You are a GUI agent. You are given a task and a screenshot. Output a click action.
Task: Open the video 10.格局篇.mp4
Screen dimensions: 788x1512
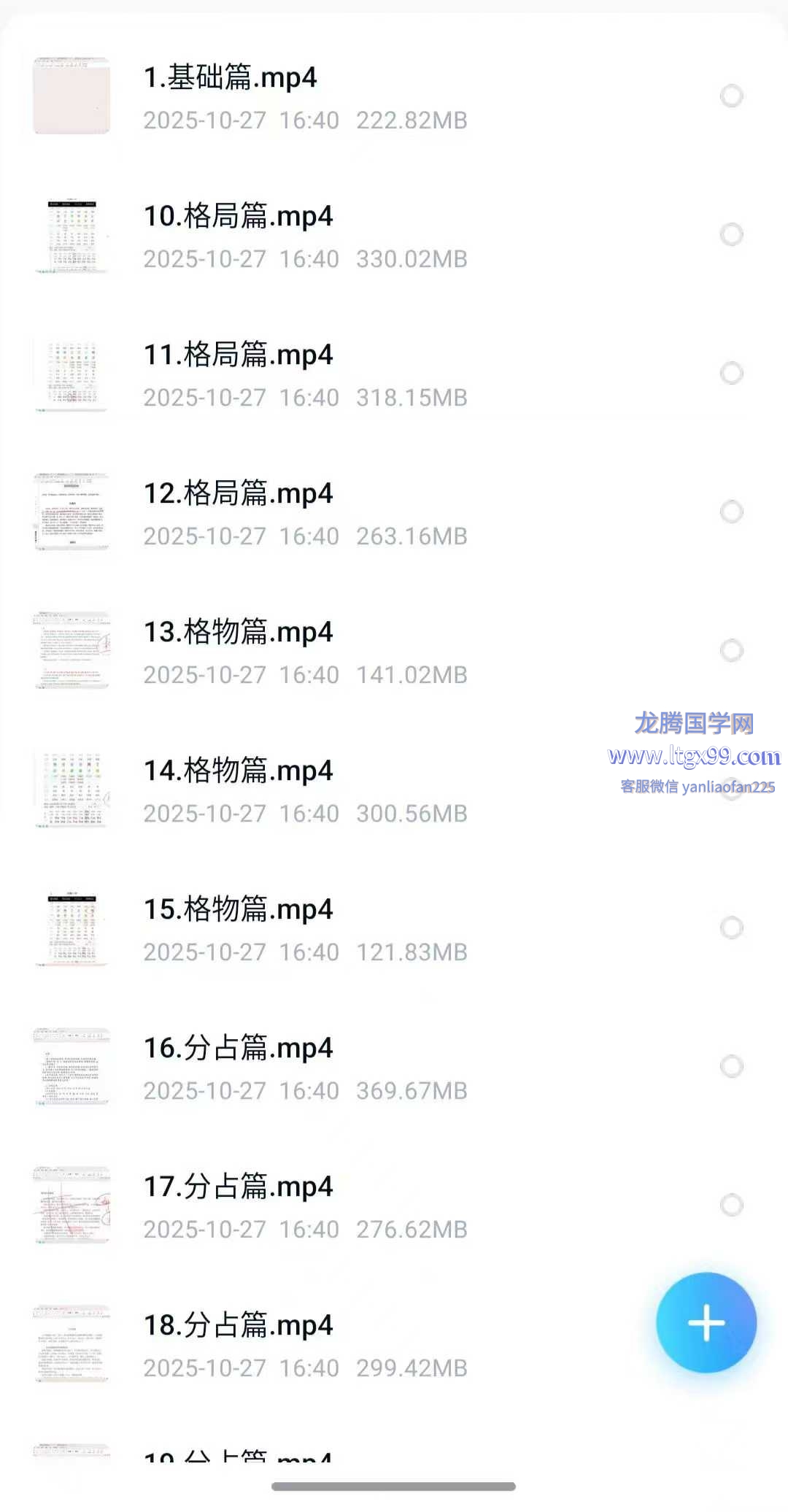coord(238,216)
